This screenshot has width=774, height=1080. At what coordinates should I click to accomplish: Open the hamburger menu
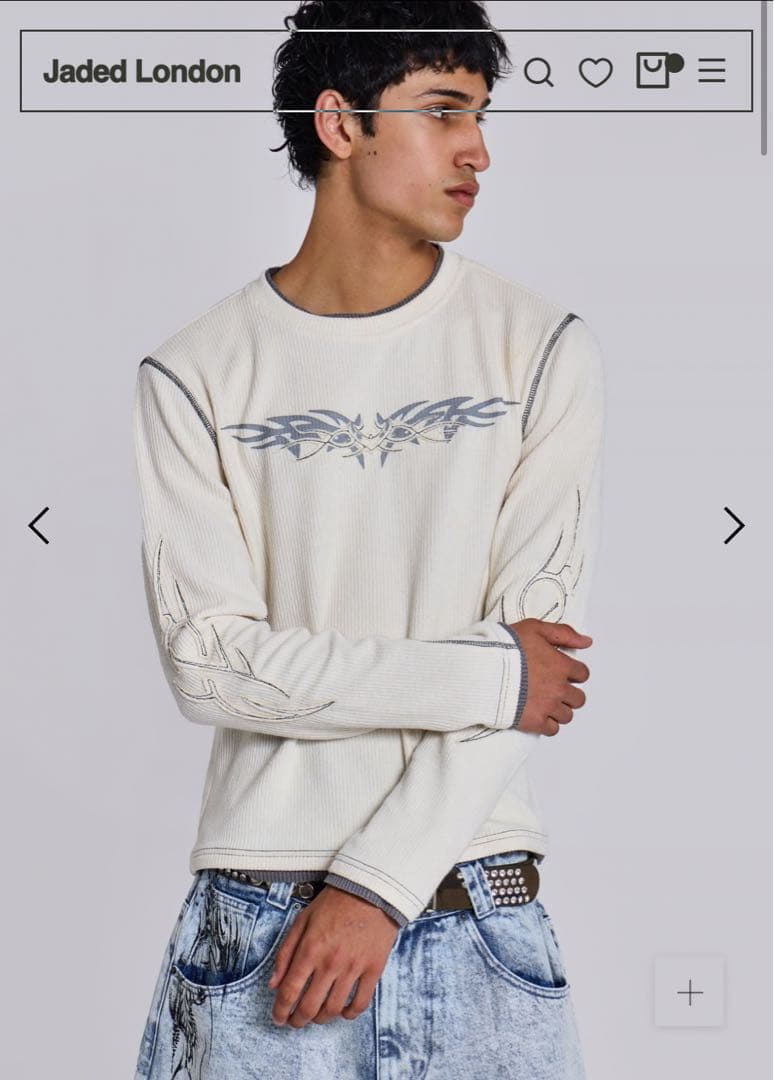[x=712, y=71]
